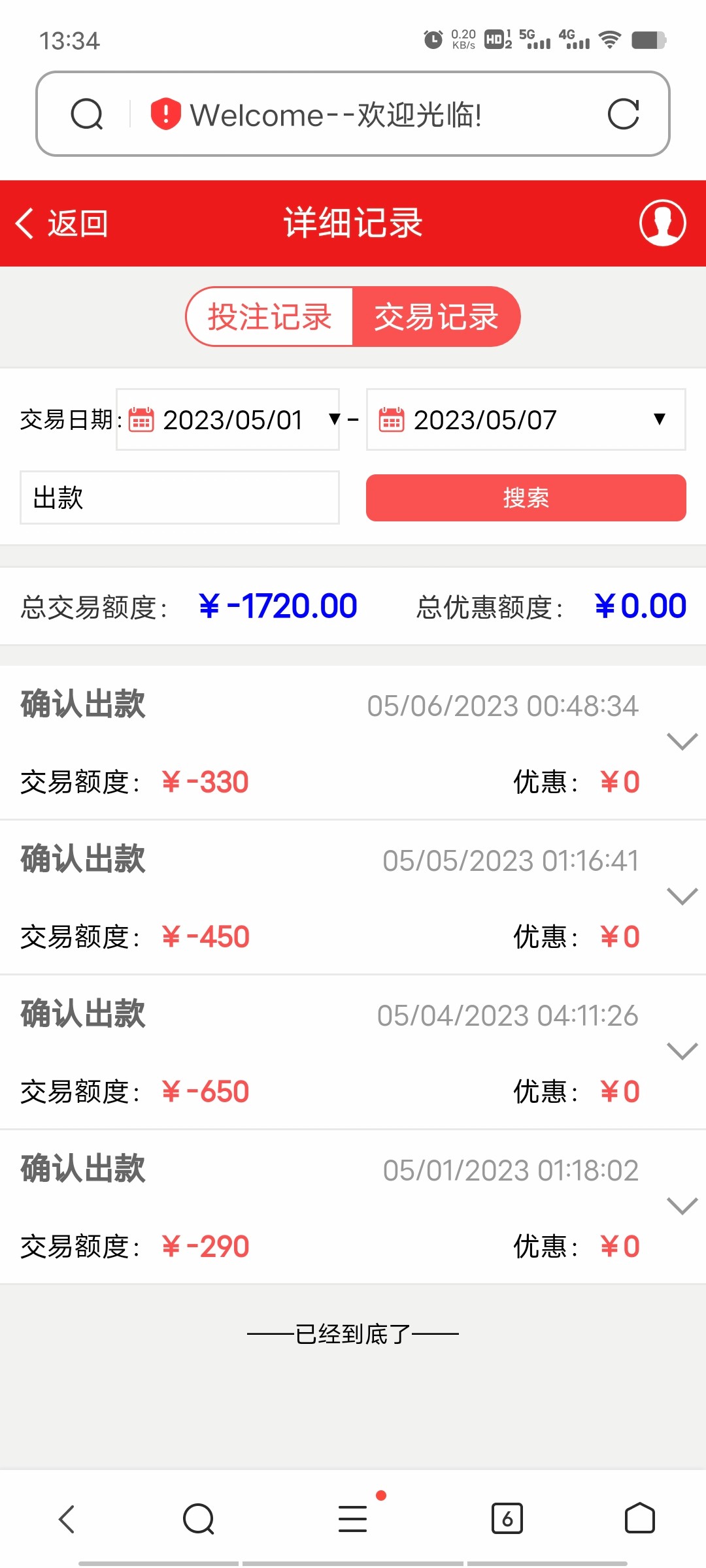This screenshot has height=1568, width=706.
Task: Expand the 05/05/2023 withdrawal record details
Action: click(x=681, y=896)
